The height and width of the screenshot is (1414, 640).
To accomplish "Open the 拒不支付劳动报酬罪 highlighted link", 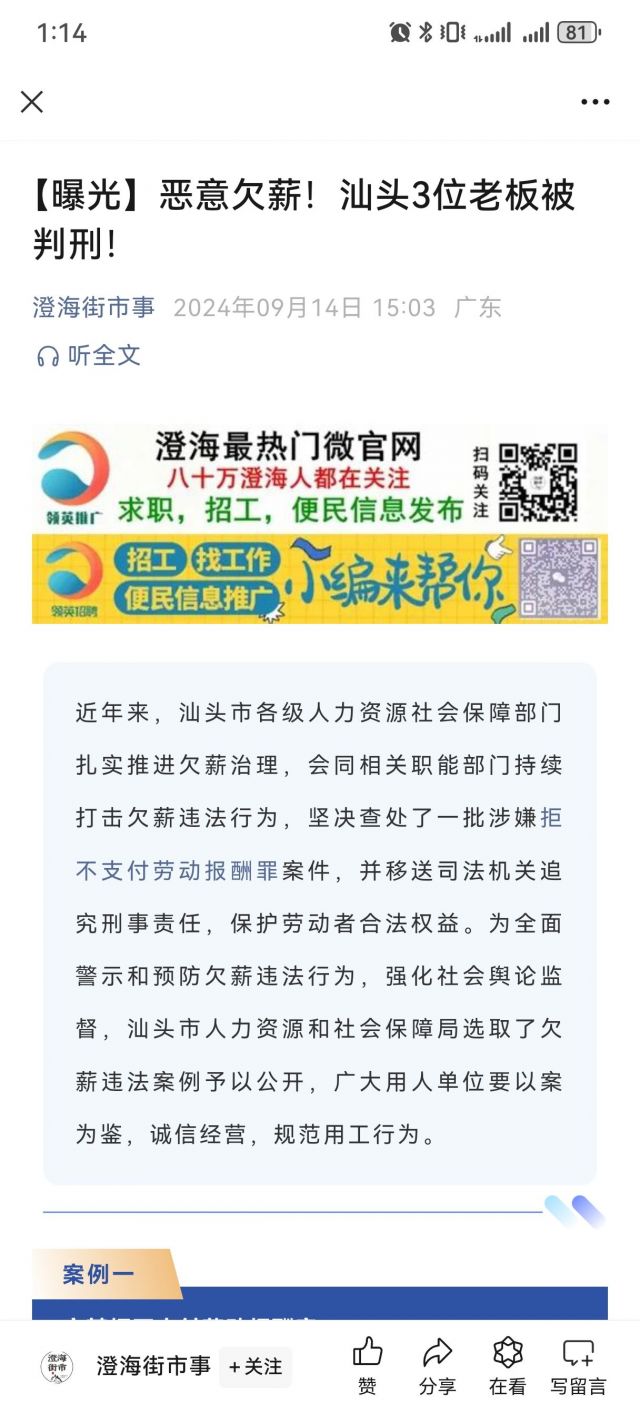I will coord(177,870).
